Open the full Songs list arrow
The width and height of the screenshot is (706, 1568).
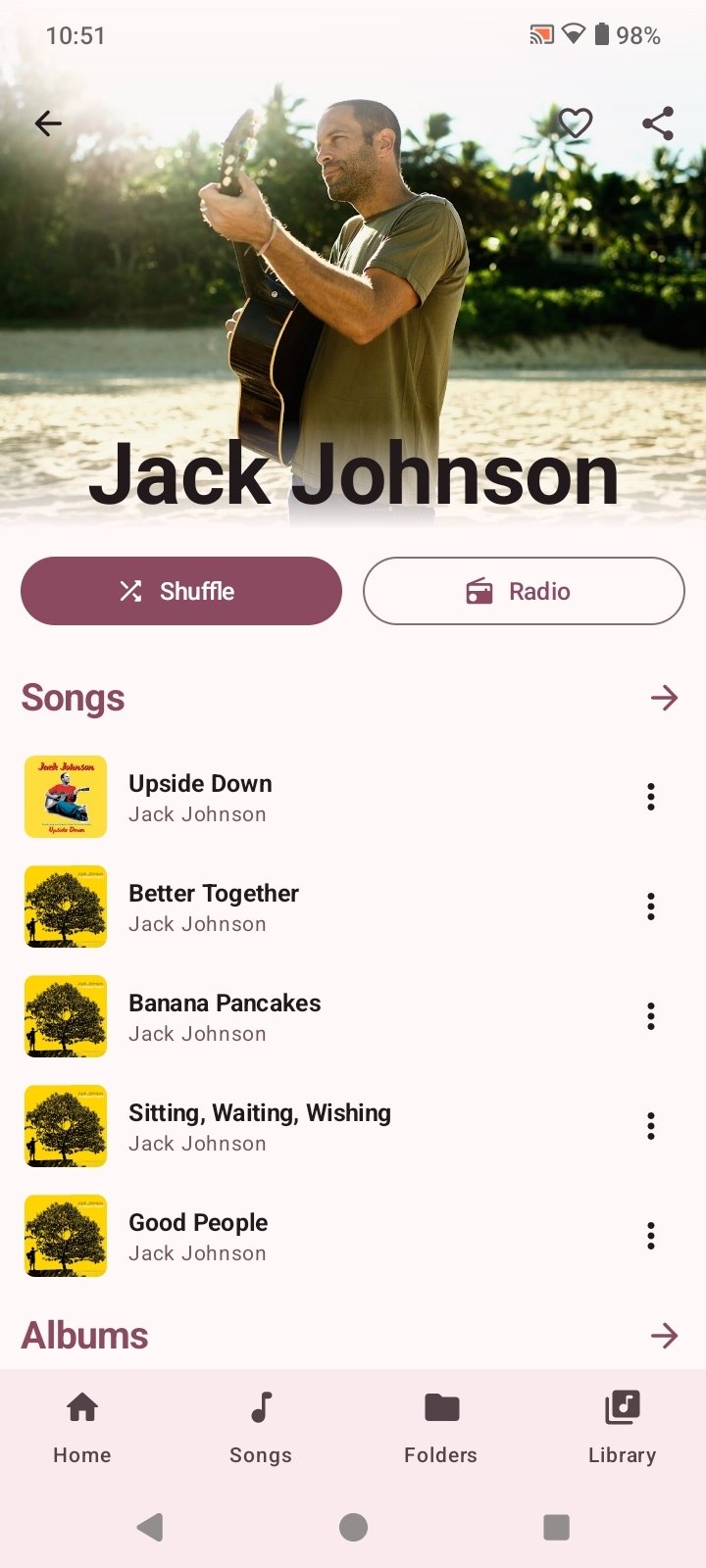[x=664, y=698]
